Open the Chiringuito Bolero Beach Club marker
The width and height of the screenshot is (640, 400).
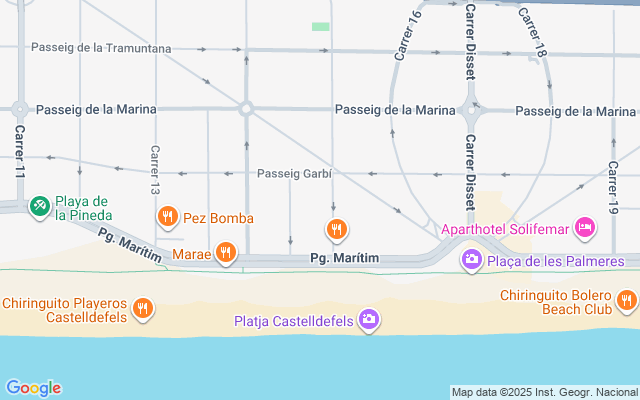click(x=626, y=300)
